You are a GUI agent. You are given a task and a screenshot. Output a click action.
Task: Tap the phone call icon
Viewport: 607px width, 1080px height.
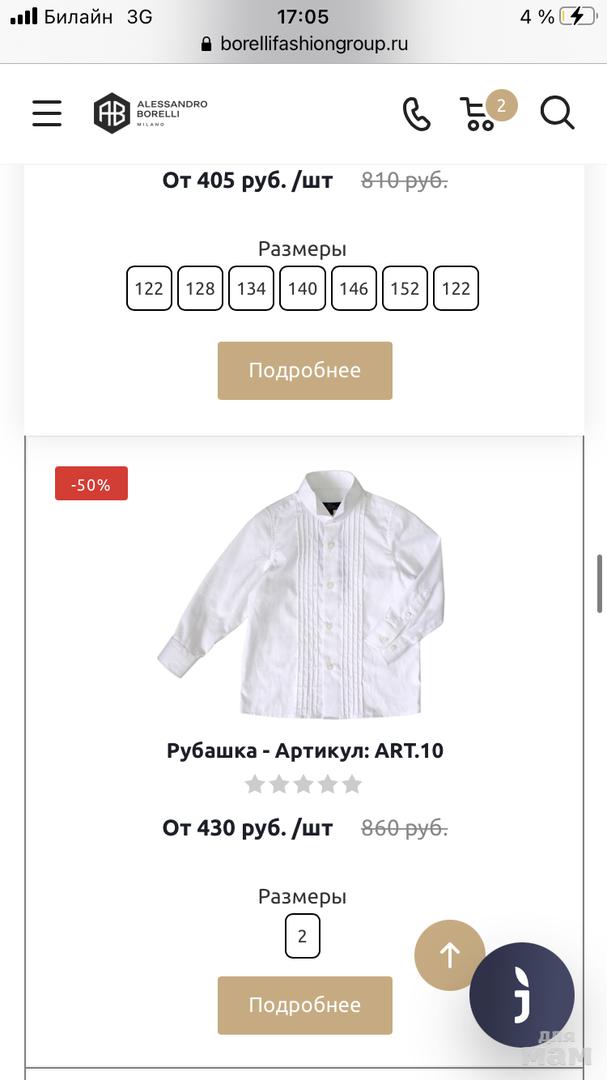pyautogui.click(x=416, y=114)
